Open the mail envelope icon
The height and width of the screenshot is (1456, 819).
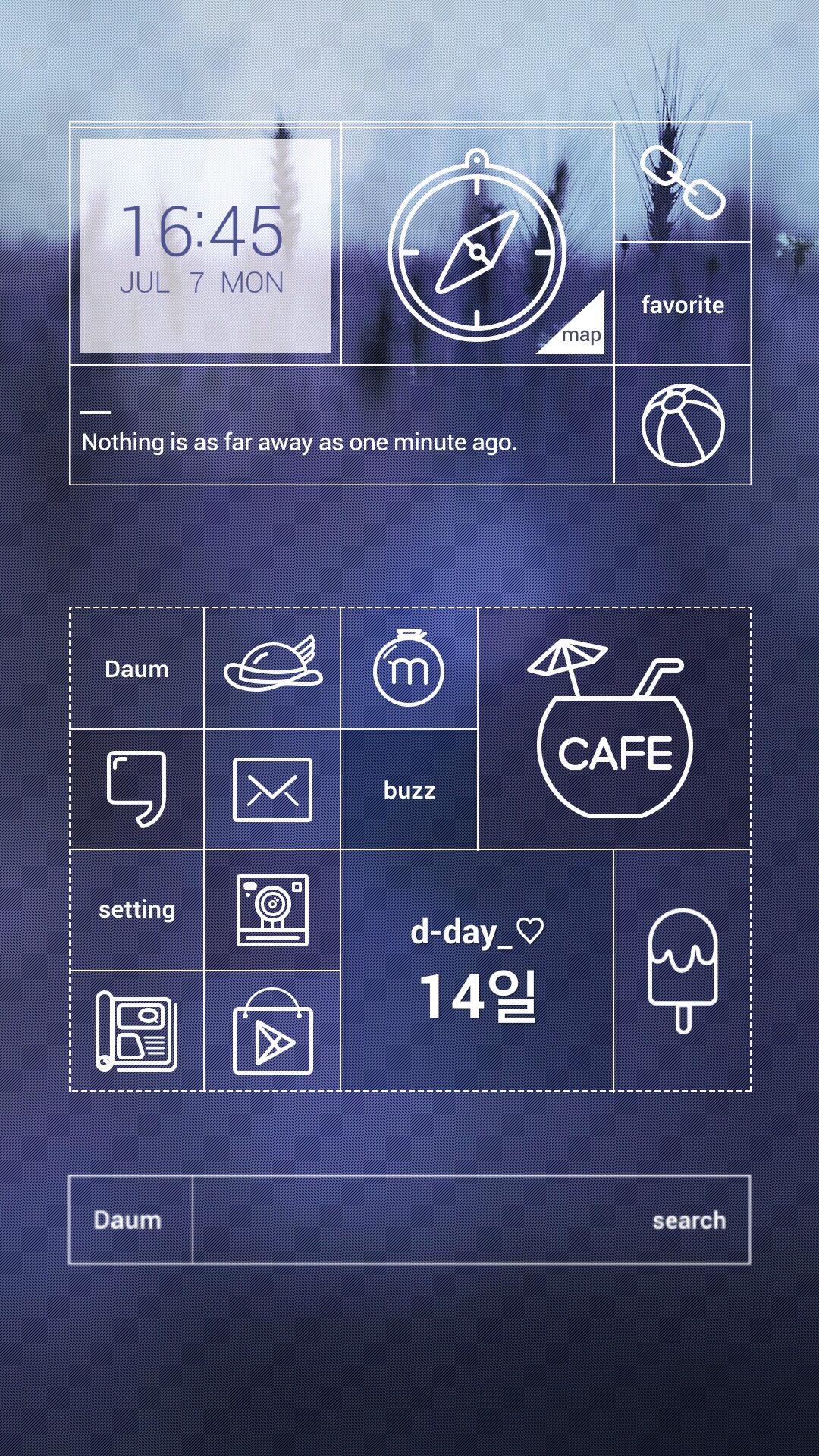click(272, 789)
